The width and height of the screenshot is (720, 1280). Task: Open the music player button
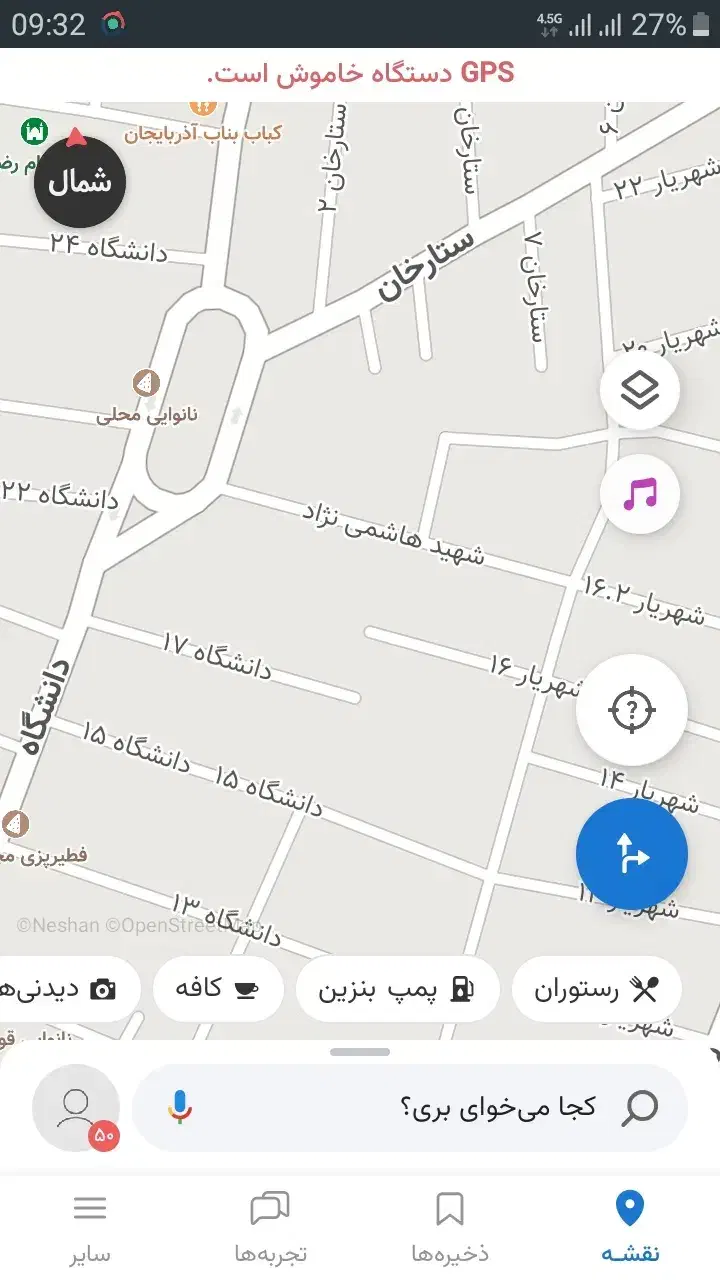(639, 494)
